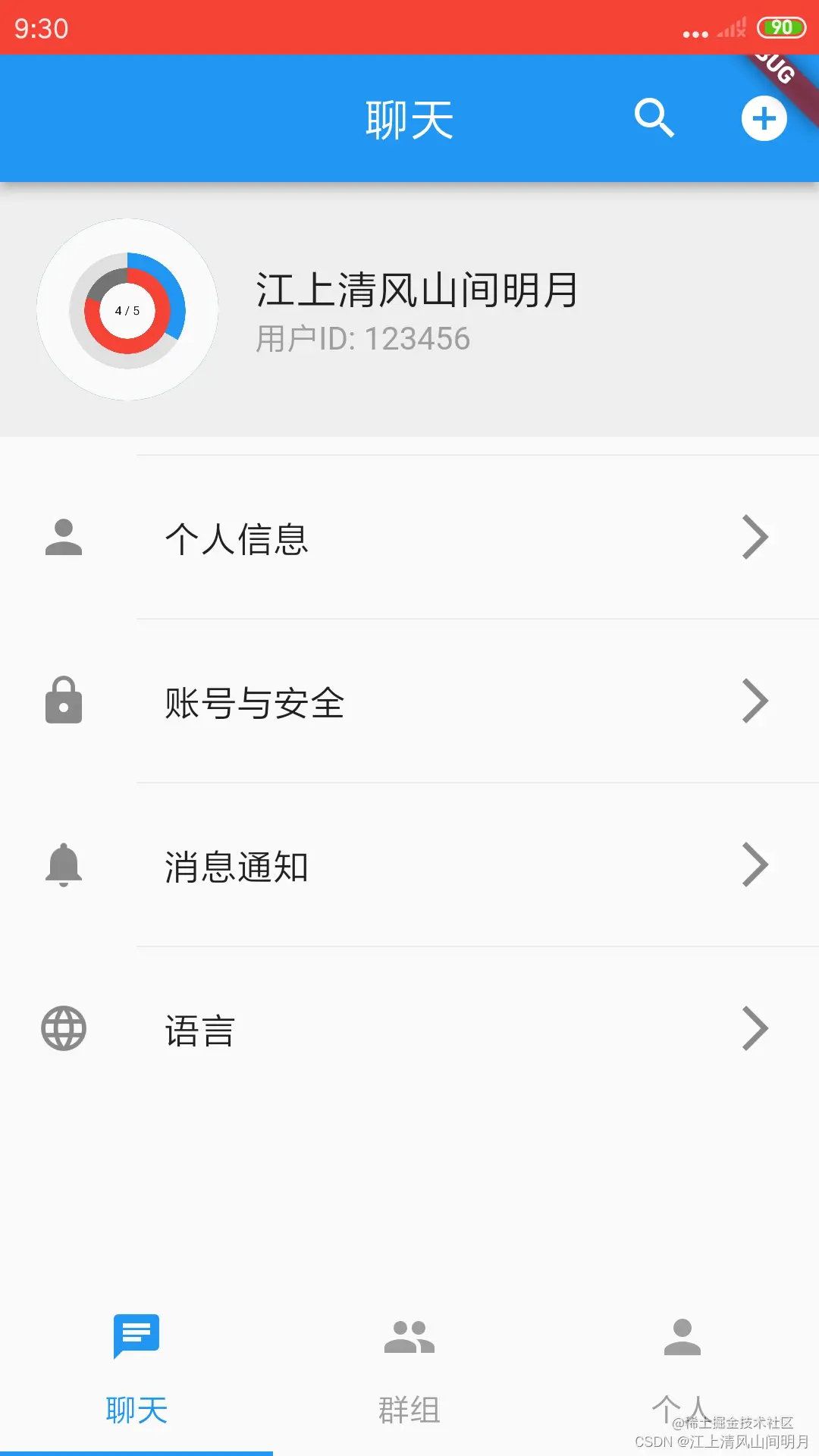Viewport: 819px width, 1456px height.
Task: Tap the 4/5 circular progress indicator
Action: 127,309
